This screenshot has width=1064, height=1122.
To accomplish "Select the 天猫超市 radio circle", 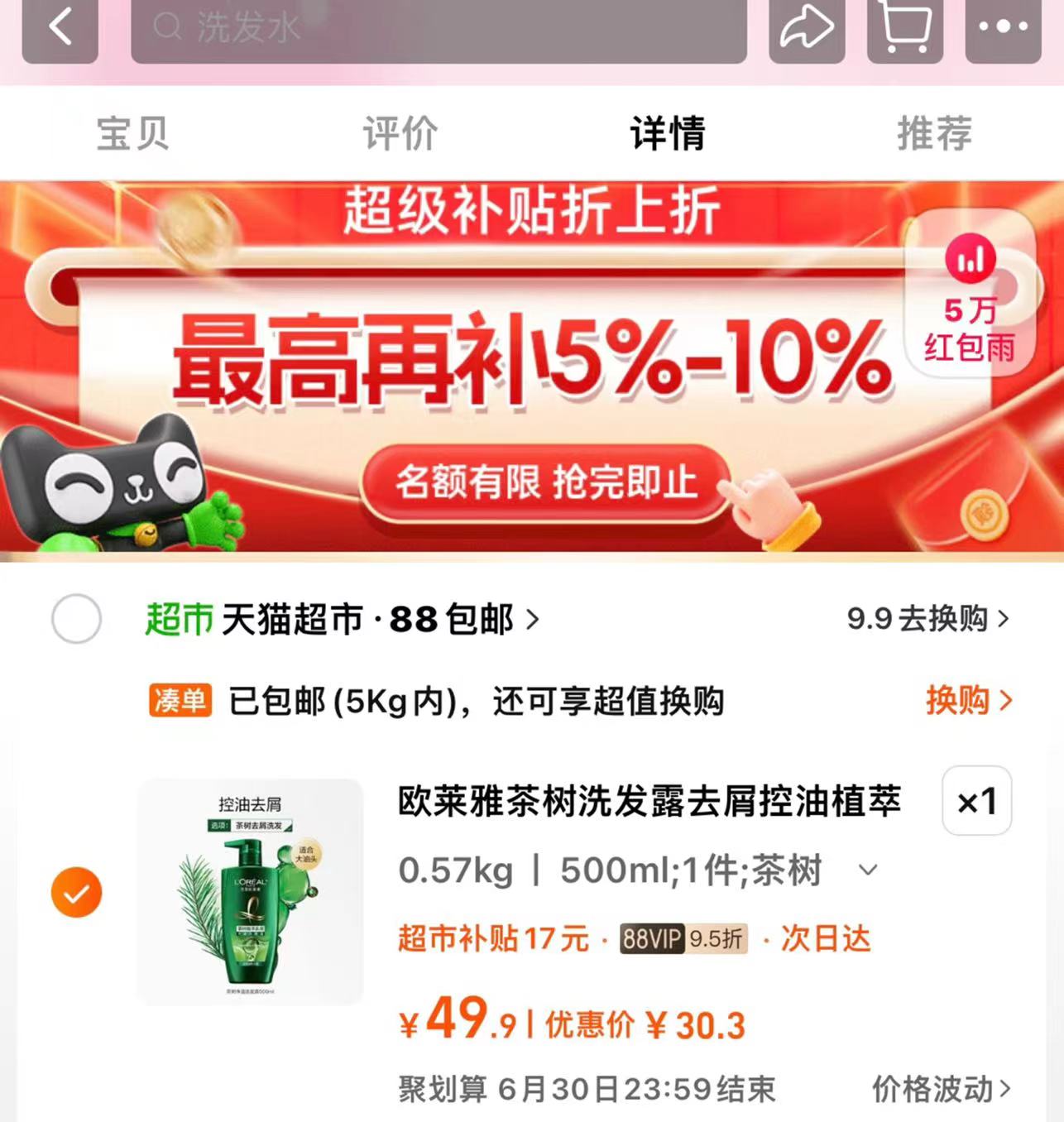I will [76, 617].
